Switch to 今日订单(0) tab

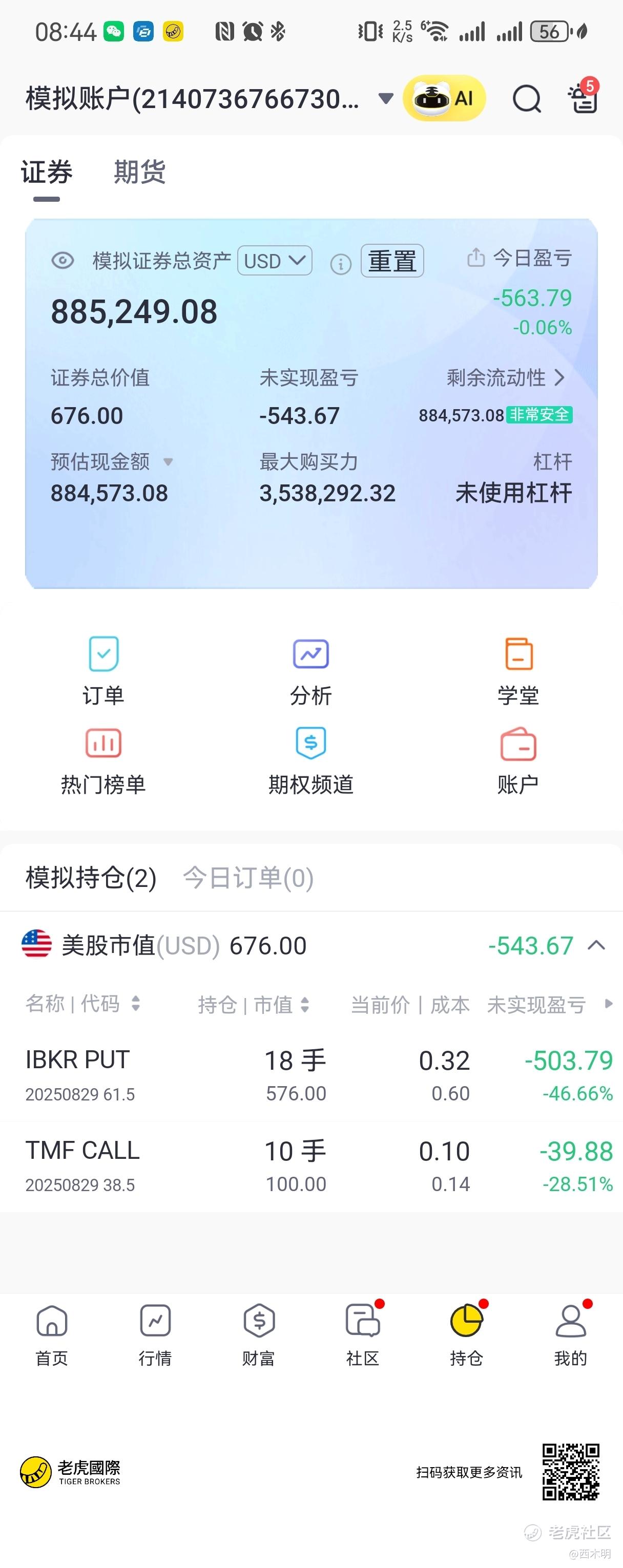248,878
